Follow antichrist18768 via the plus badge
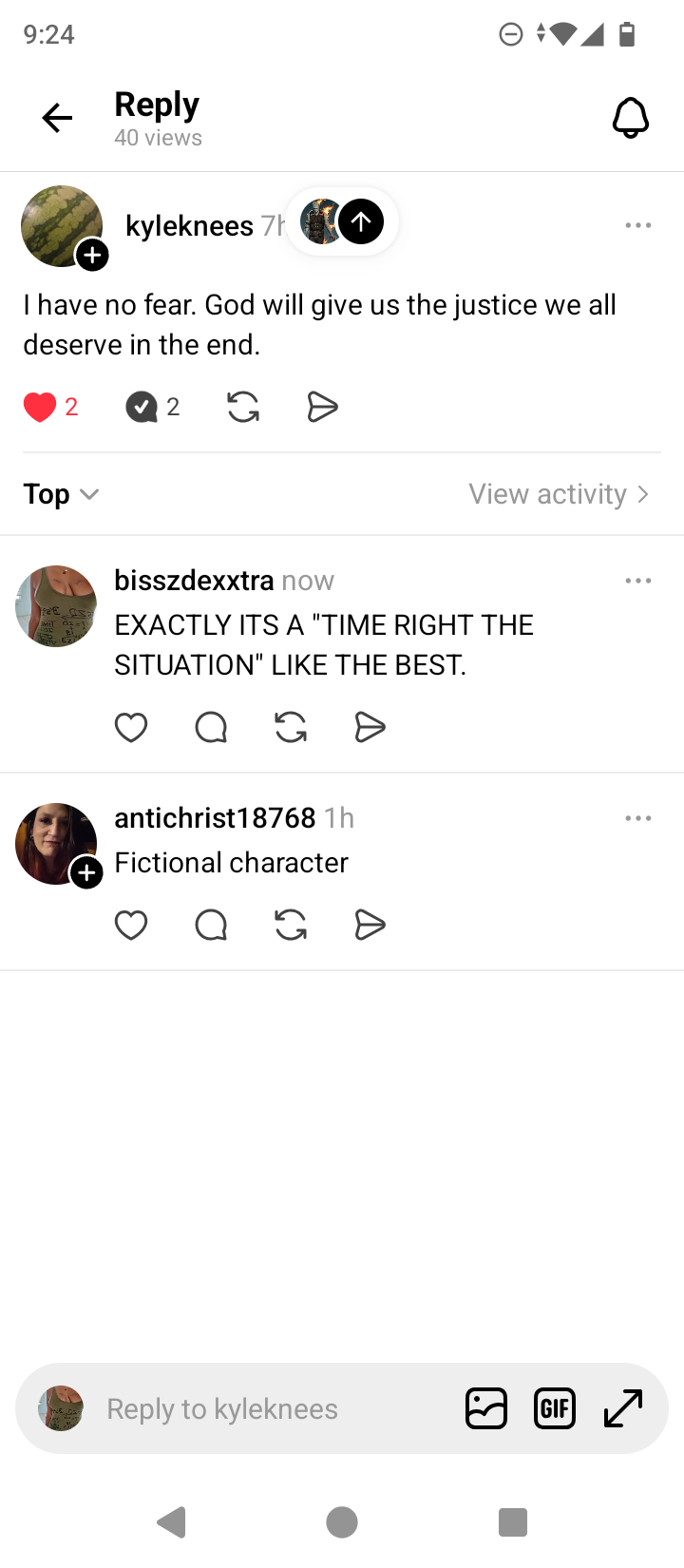This screenshot has width=684, height=1568. pos(86,872)
